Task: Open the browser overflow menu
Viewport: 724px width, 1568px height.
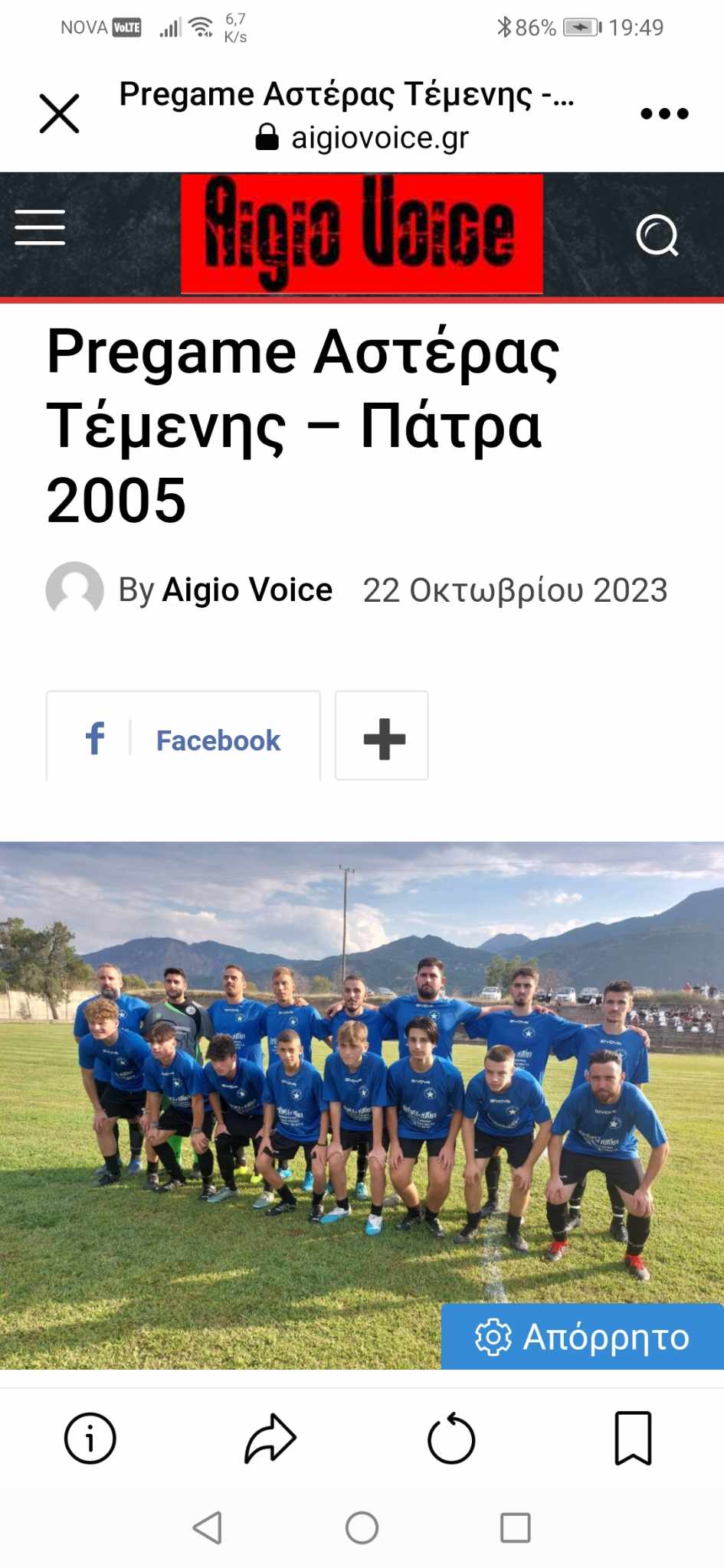Action: click(x=664, y=114)
